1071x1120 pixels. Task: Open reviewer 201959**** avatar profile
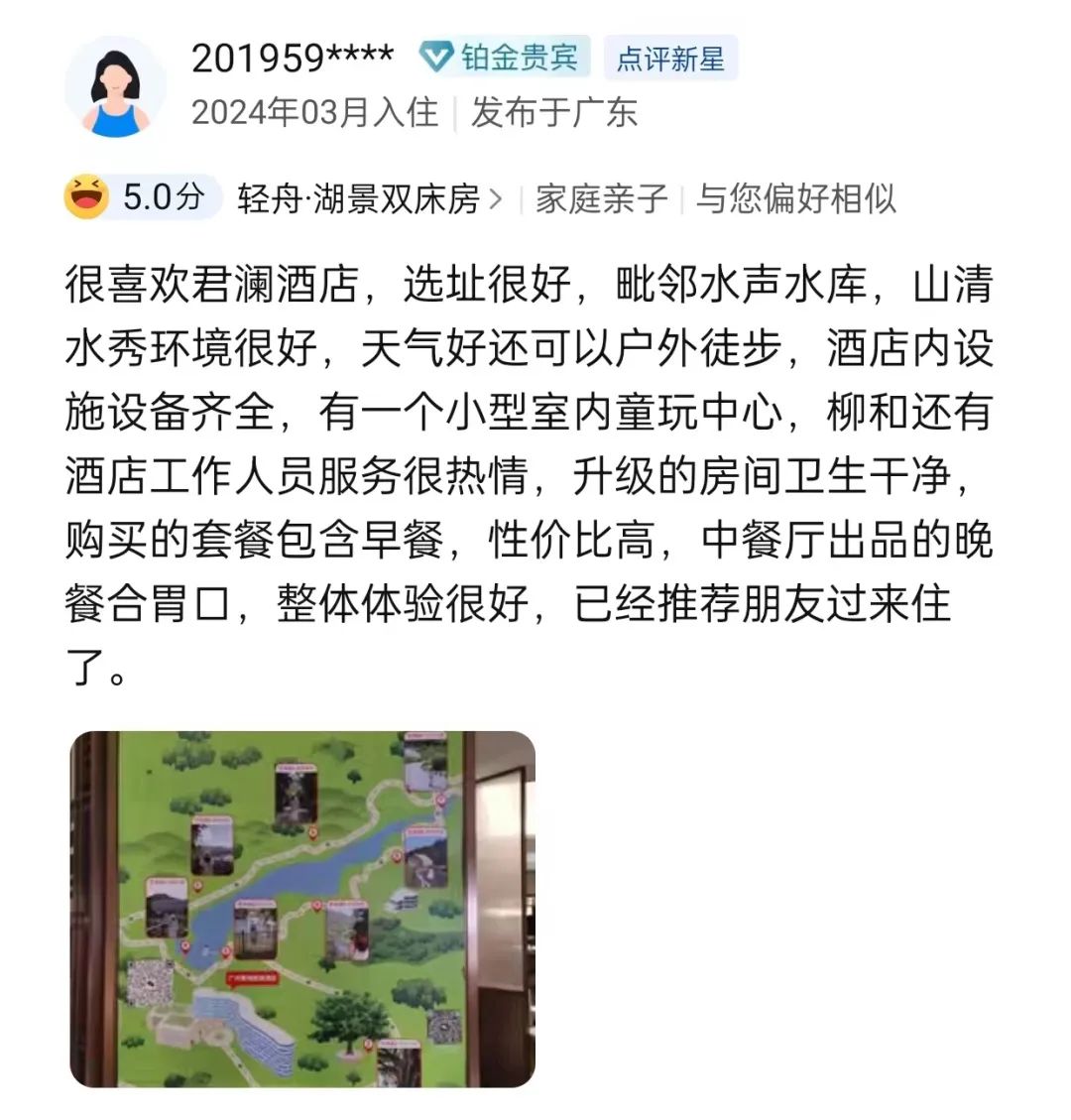(115, 87)
